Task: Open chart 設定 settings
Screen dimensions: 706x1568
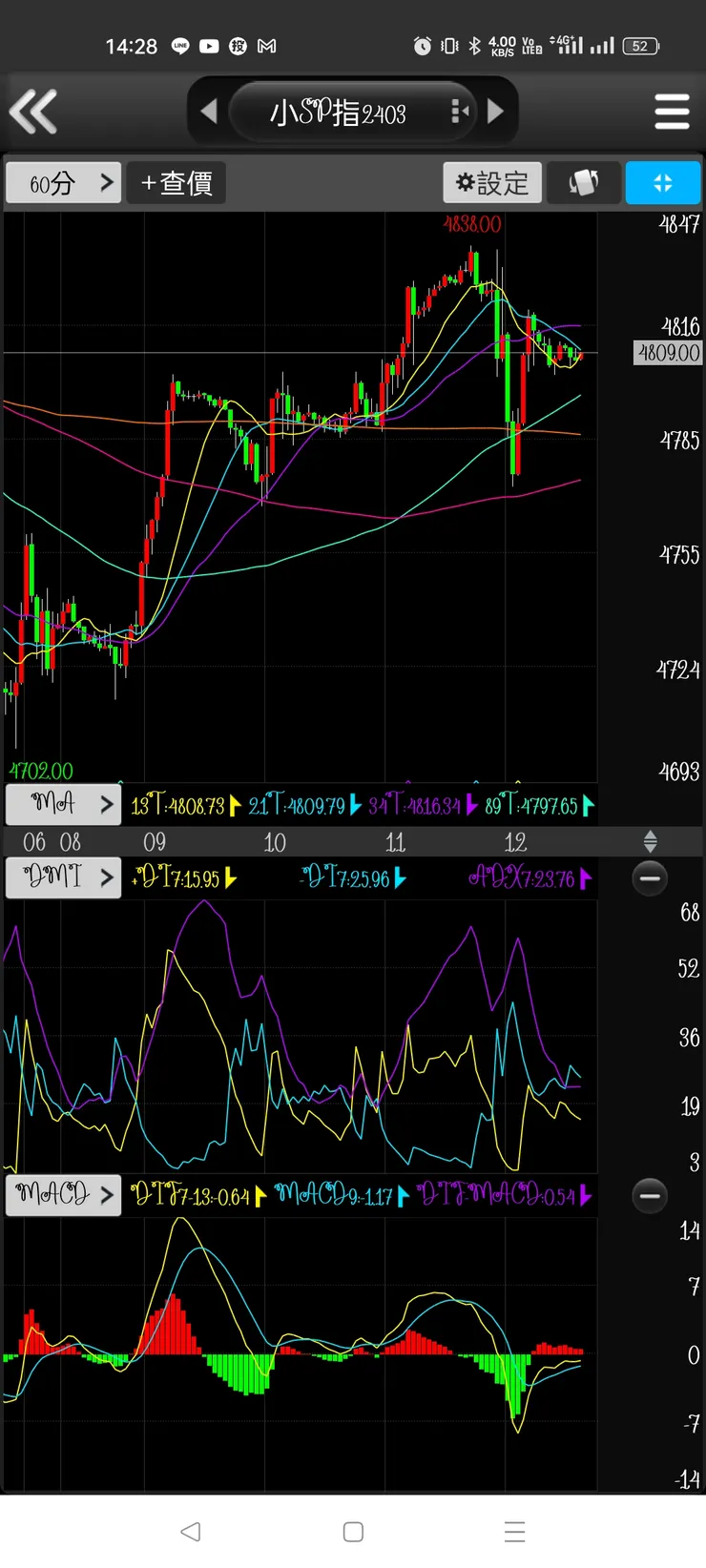Action: point(492,183)
